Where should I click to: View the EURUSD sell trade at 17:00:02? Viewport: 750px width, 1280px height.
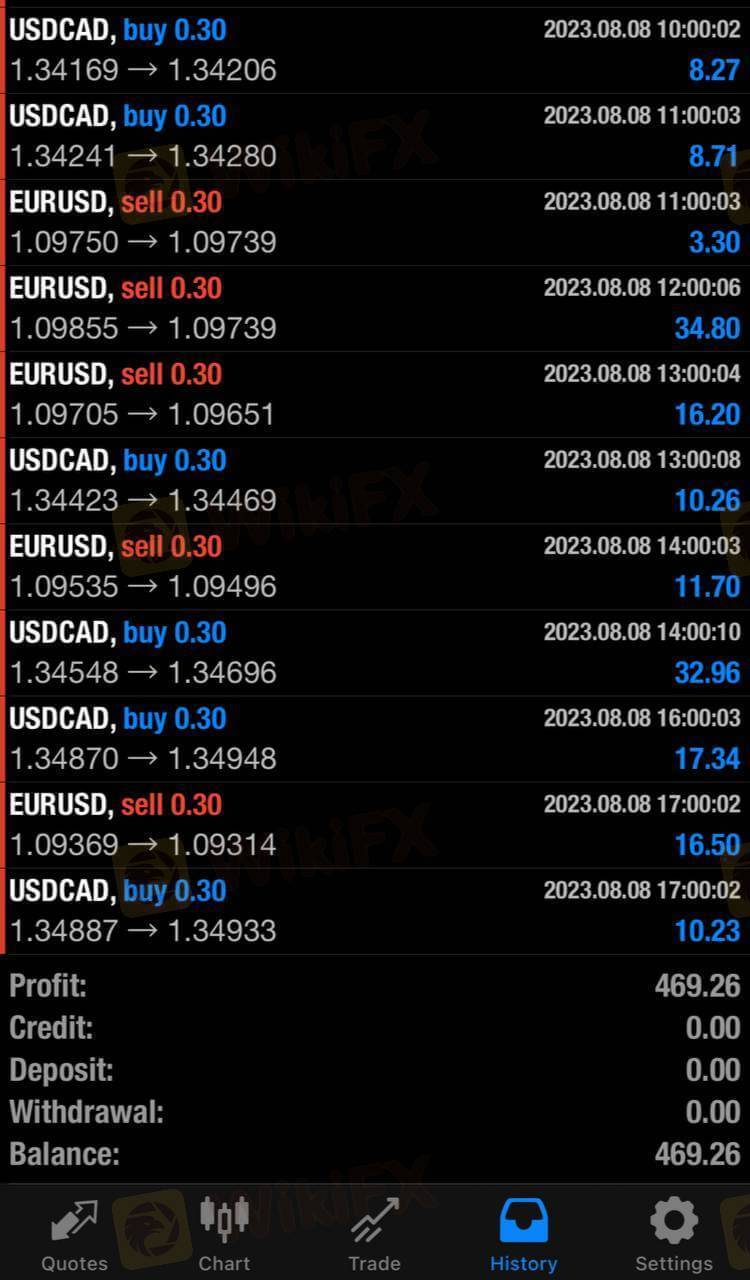click(x=375, y=824)
